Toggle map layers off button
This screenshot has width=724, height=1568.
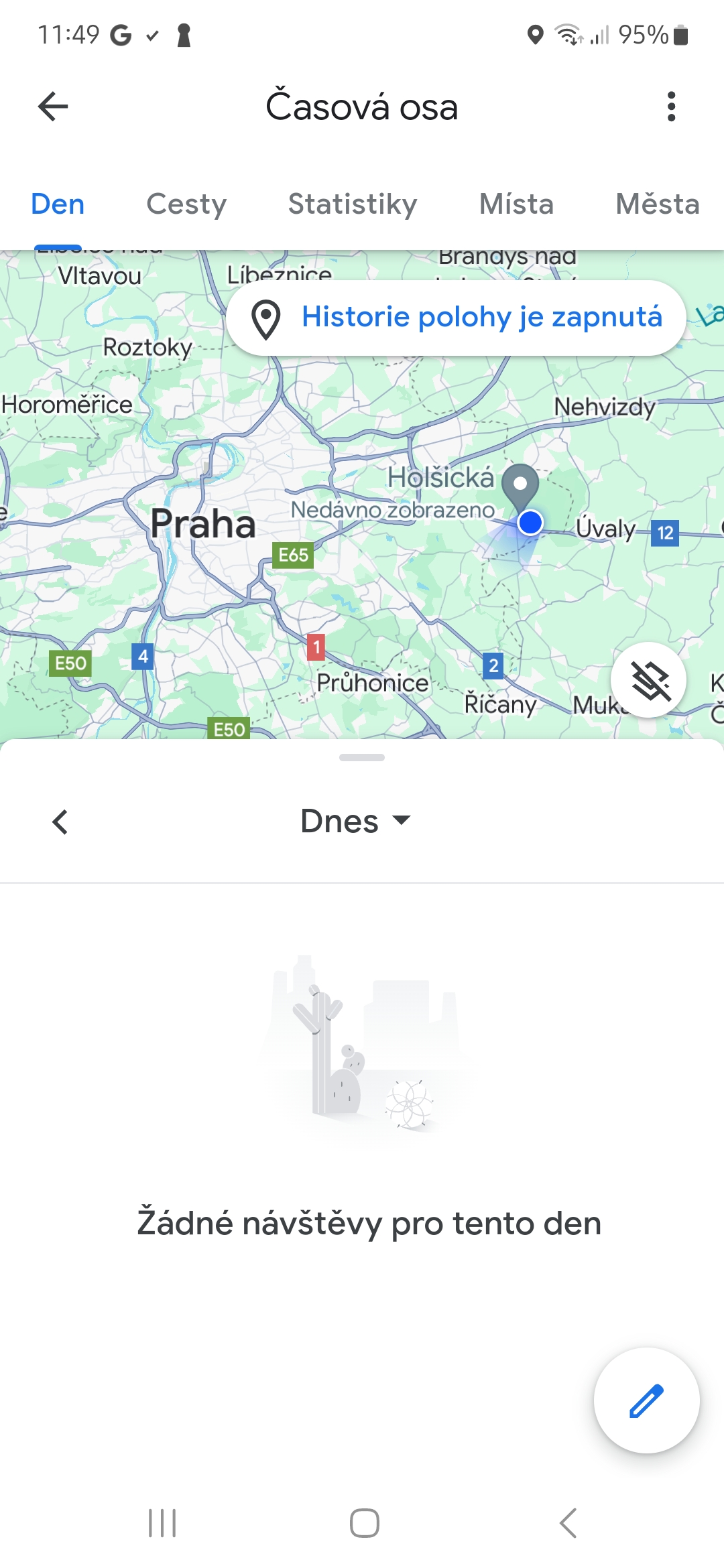coord(648,680)
